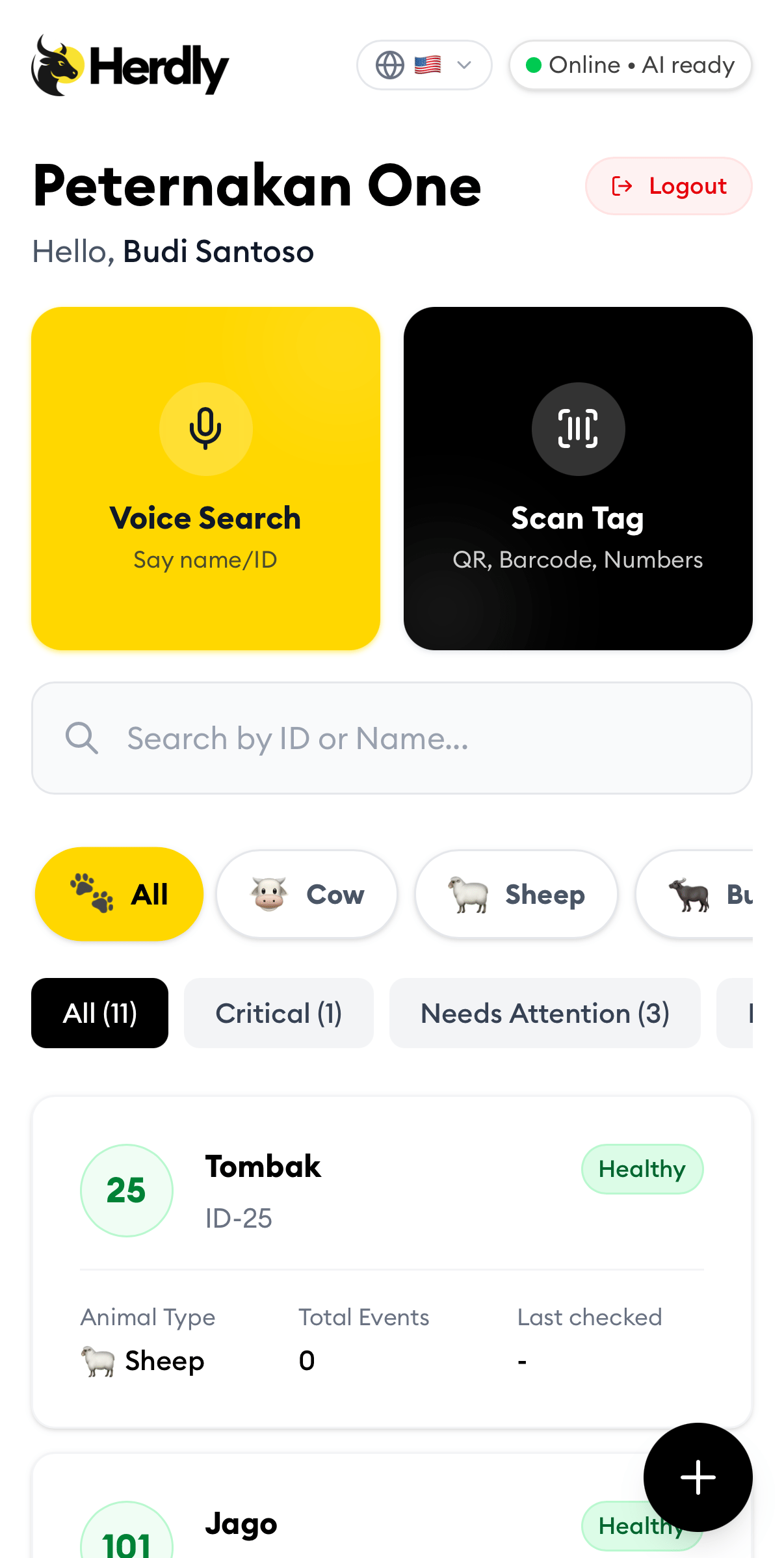Click the Logout button
This screenshot has width=784, height=1558.
[x=669, y=186]
